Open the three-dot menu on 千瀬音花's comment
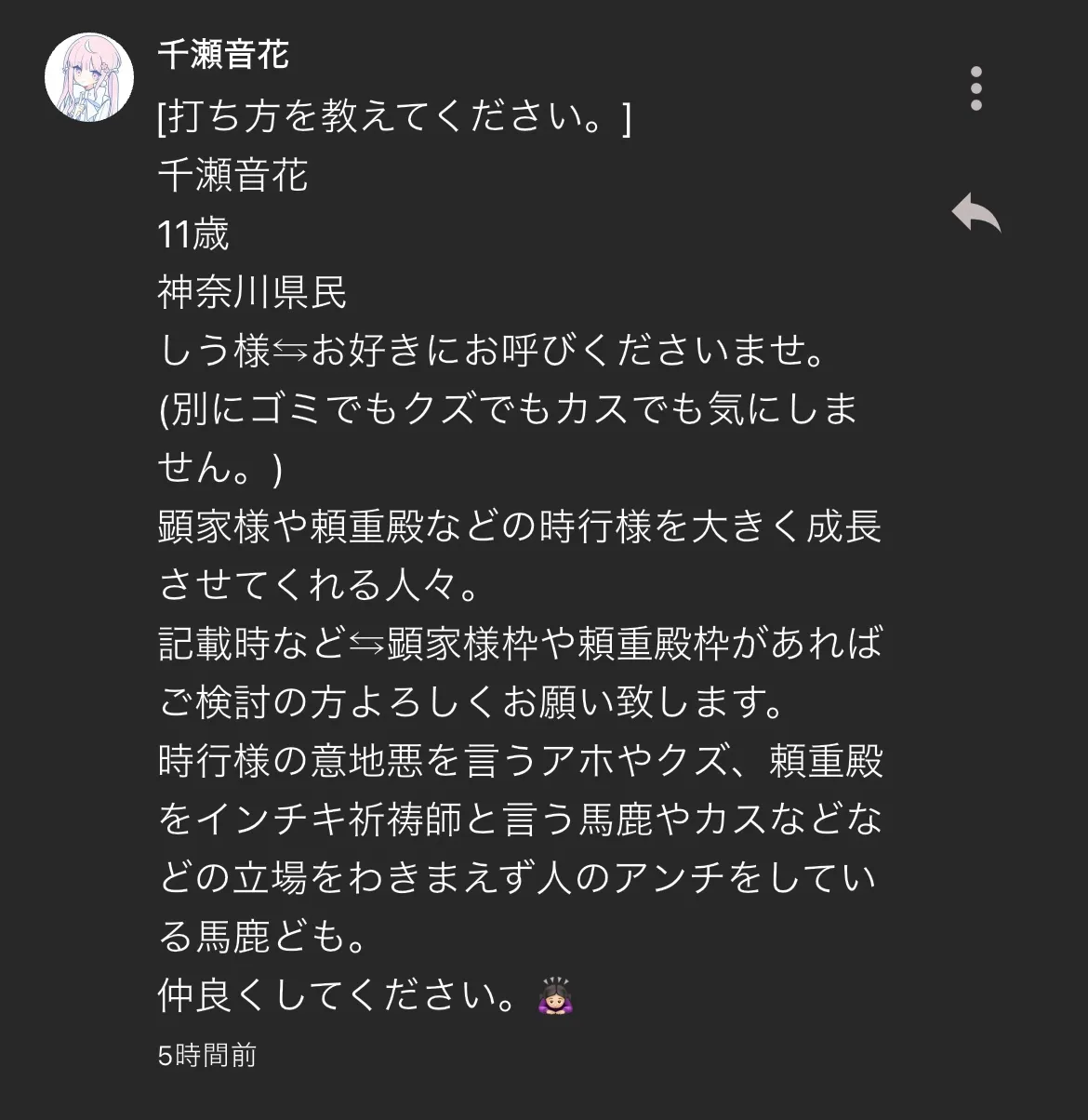This screenshot has height=1120, width=1088. tap(975, 89)
